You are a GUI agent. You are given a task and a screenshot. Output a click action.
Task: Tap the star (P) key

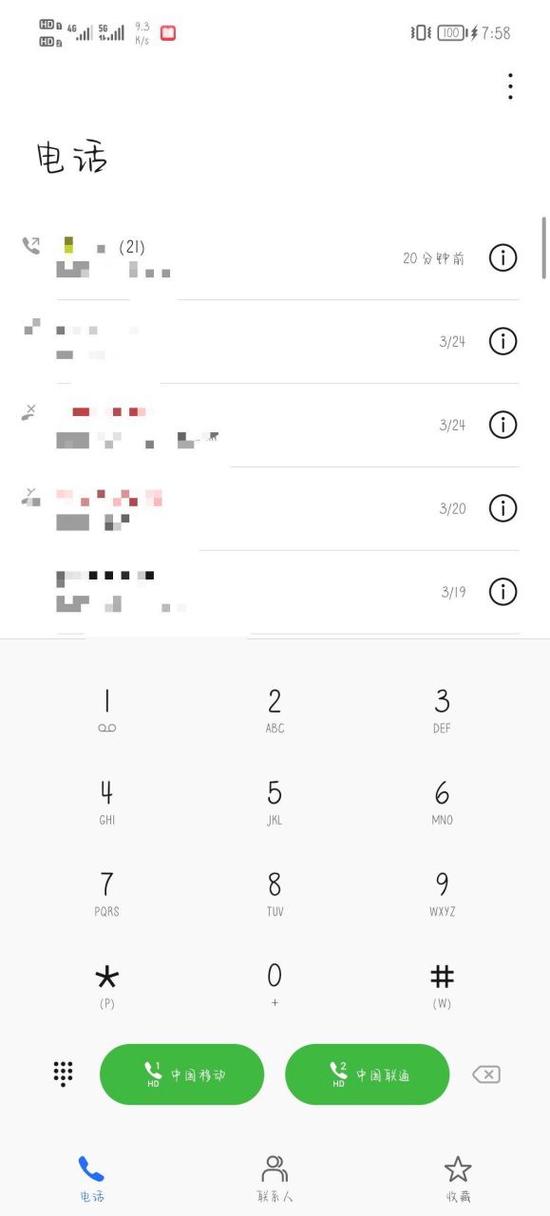coord(107,985)
